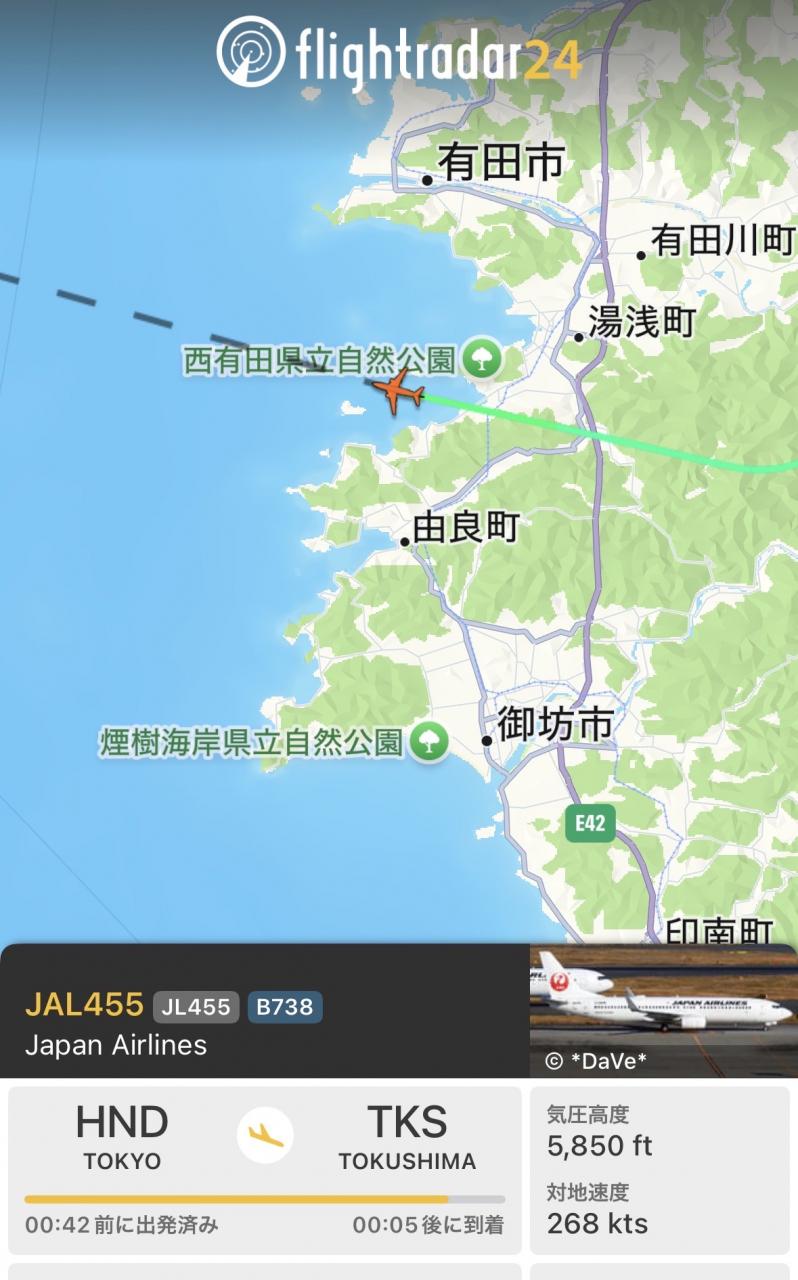Open the altitude and ground speed card
Screen dimensions: 798x1280
click(660, 1170)
